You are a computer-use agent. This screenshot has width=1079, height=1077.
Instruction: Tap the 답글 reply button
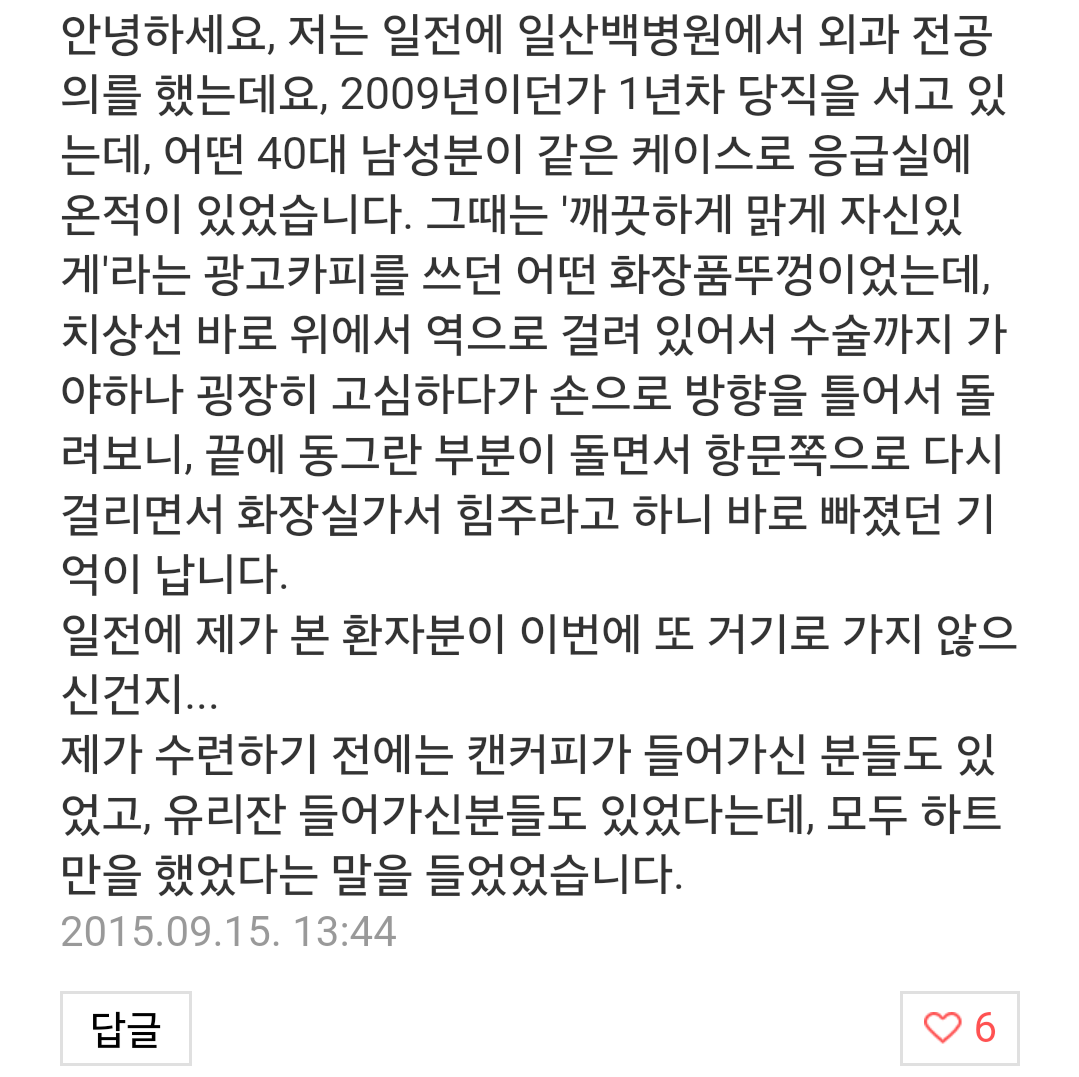point(126,1027)
